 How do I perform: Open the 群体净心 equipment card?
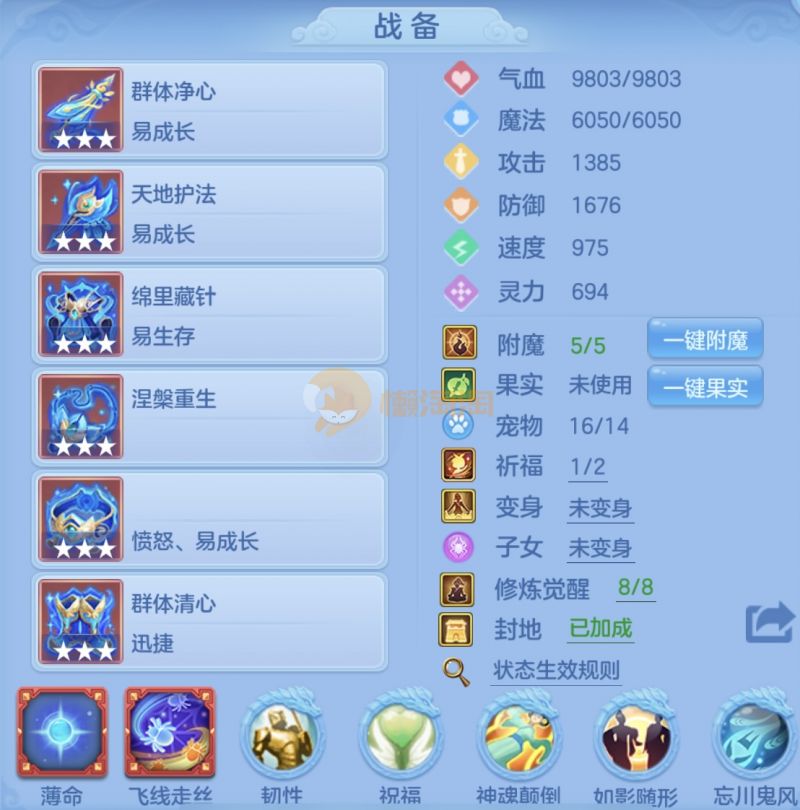tap(210, 110)
